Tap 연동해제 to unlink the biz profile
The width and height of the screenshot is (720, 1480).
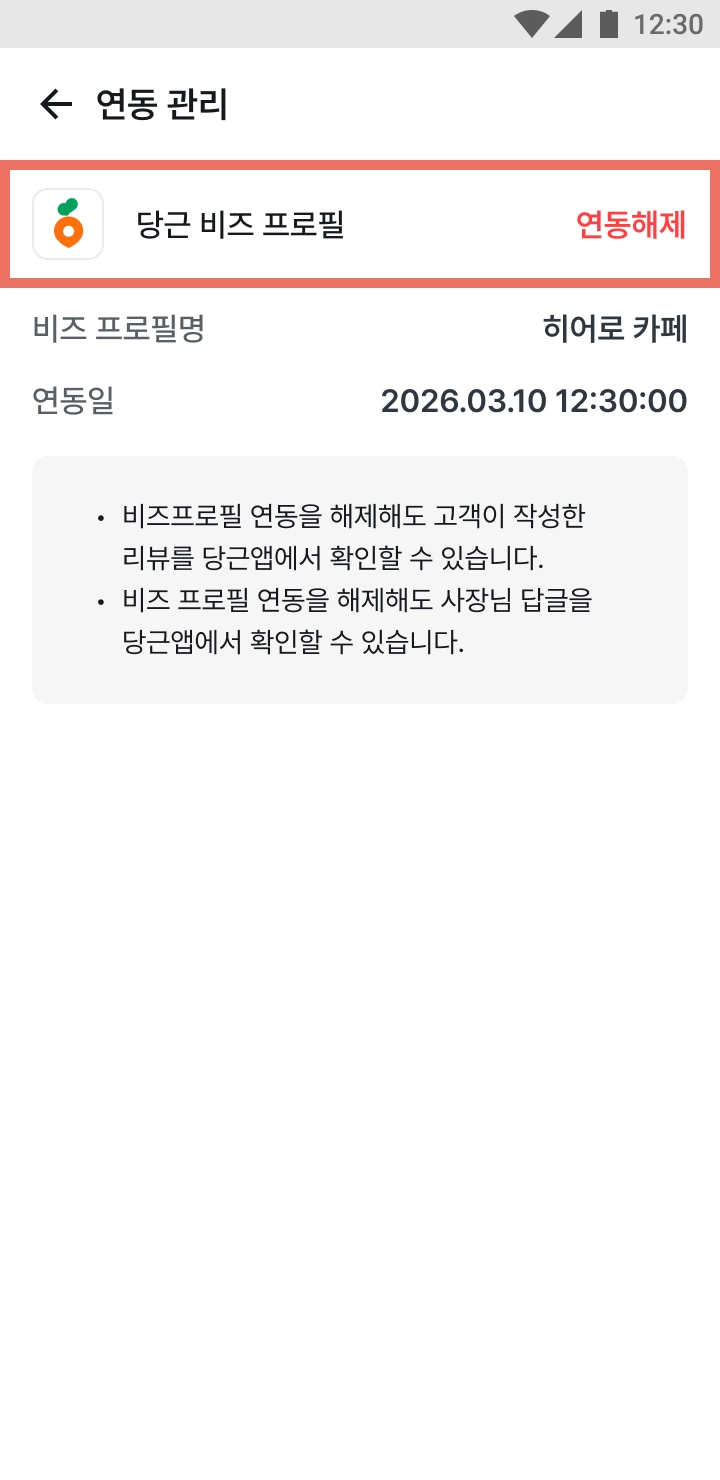point(631,225)
